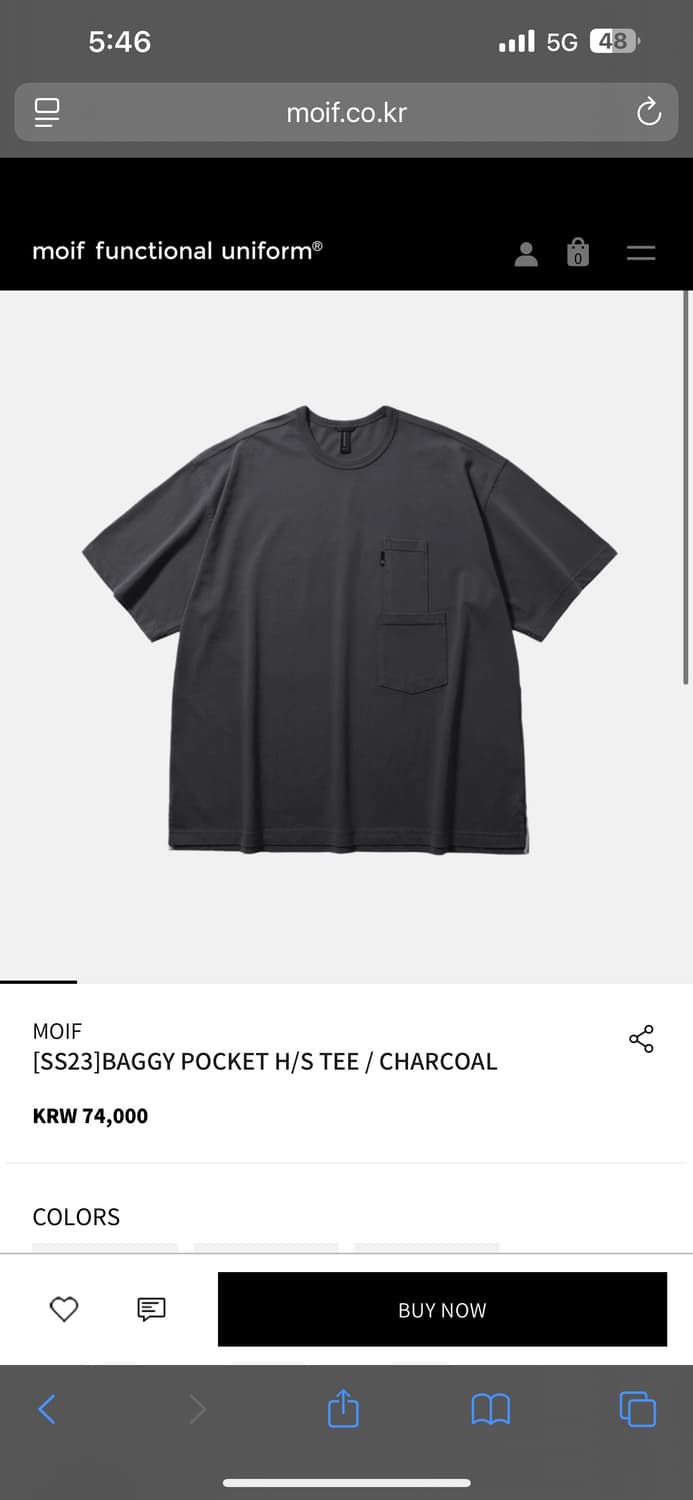Share this charcoal tee product
Viewport: 693px width, 1500px height.
[641, 1039]
